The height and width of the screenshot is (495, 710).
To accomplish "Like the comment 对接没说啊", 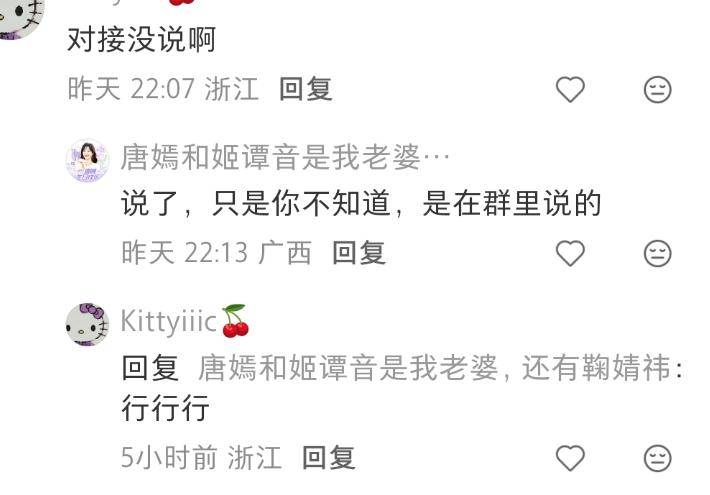I will [x=570, y=90].
